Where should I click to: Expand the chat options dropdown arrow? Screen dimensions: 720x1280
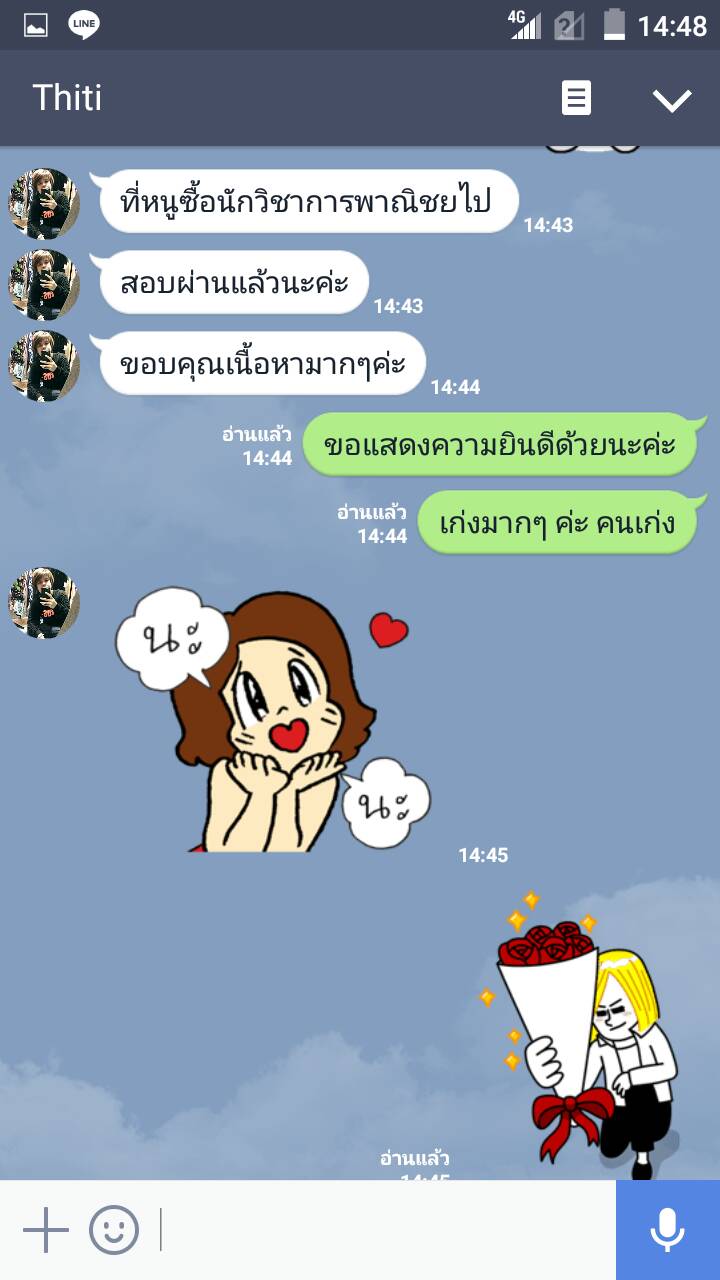pyautogui.click(x=671, y=98)
